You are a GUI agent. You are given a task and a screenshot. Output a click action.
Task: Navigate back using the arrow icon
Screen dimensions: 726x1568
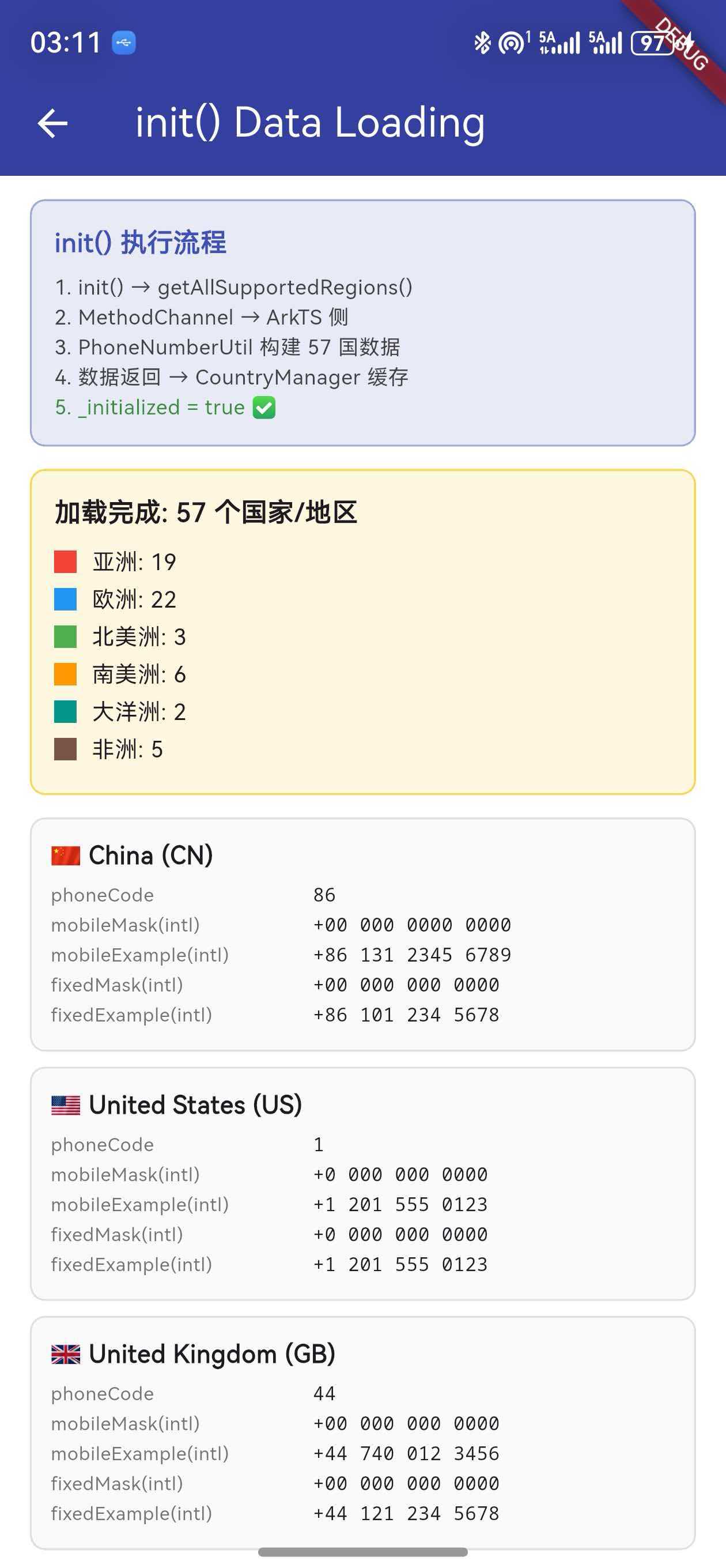[52, 123]
